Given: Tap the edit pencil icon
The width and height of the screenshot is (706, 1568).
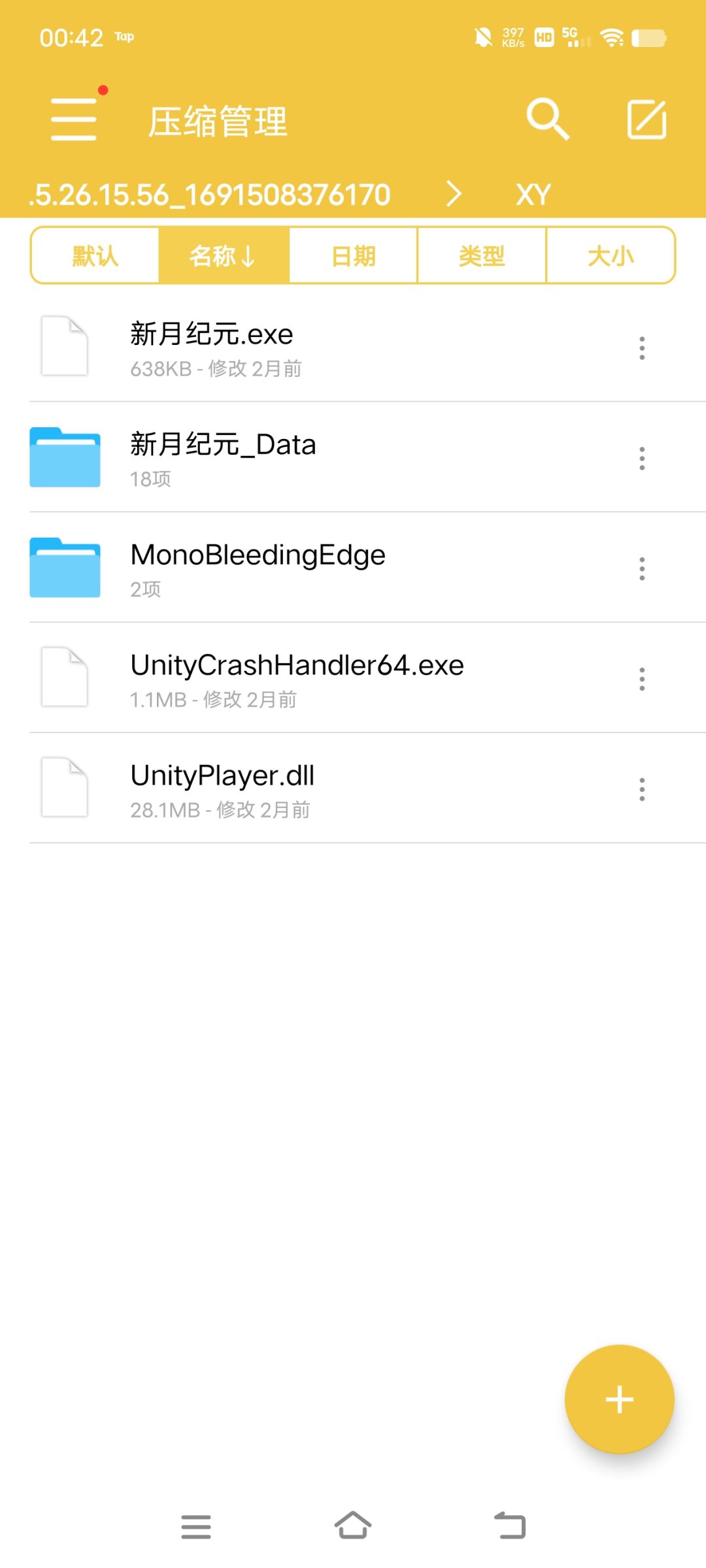Looking at the screenshot, I should coord(647,120).
